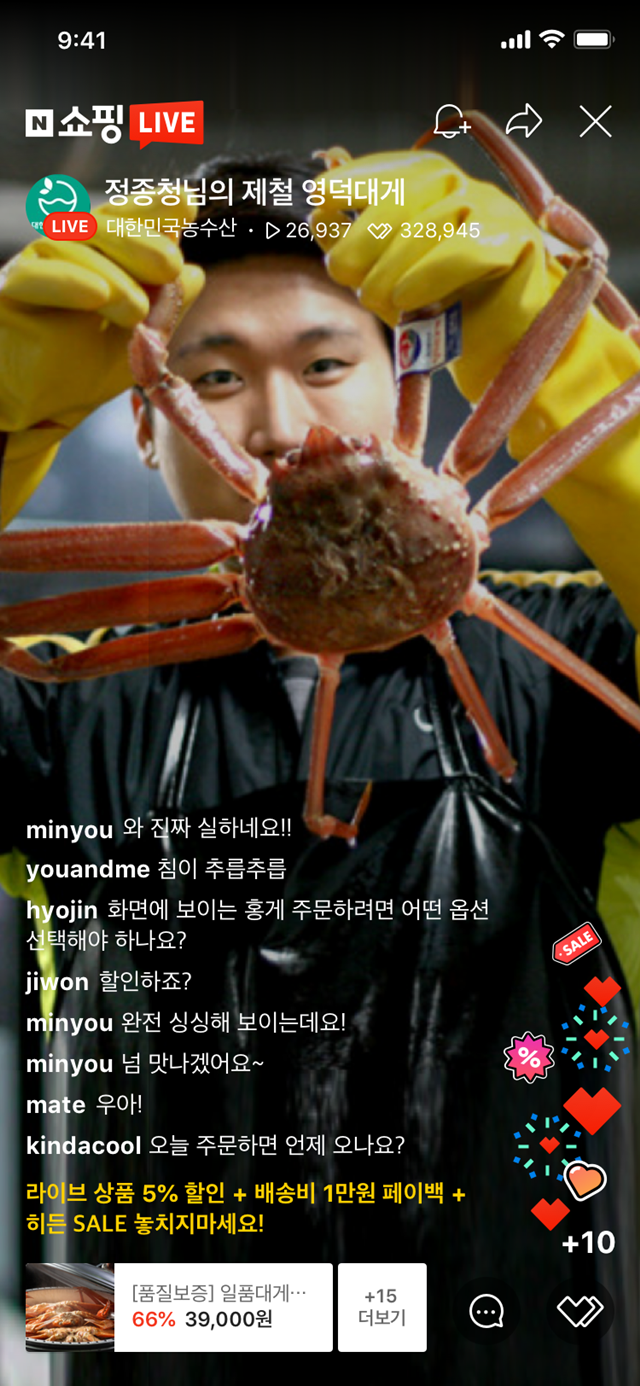Close the live stream
Viewport: 640px width, 1386px height.
click(595, 122)
